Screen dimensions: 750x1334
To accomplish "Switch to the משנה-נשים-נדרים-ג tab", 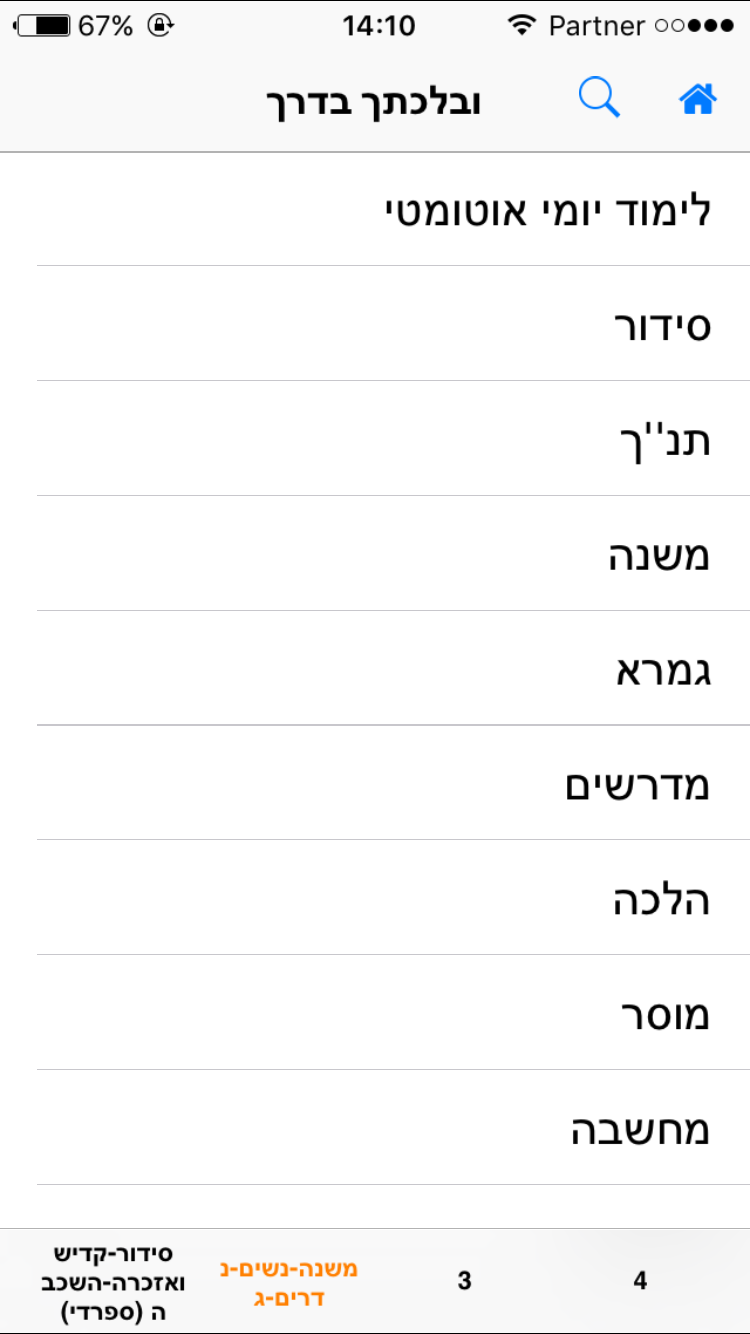I will click(x=289, y=1283).
